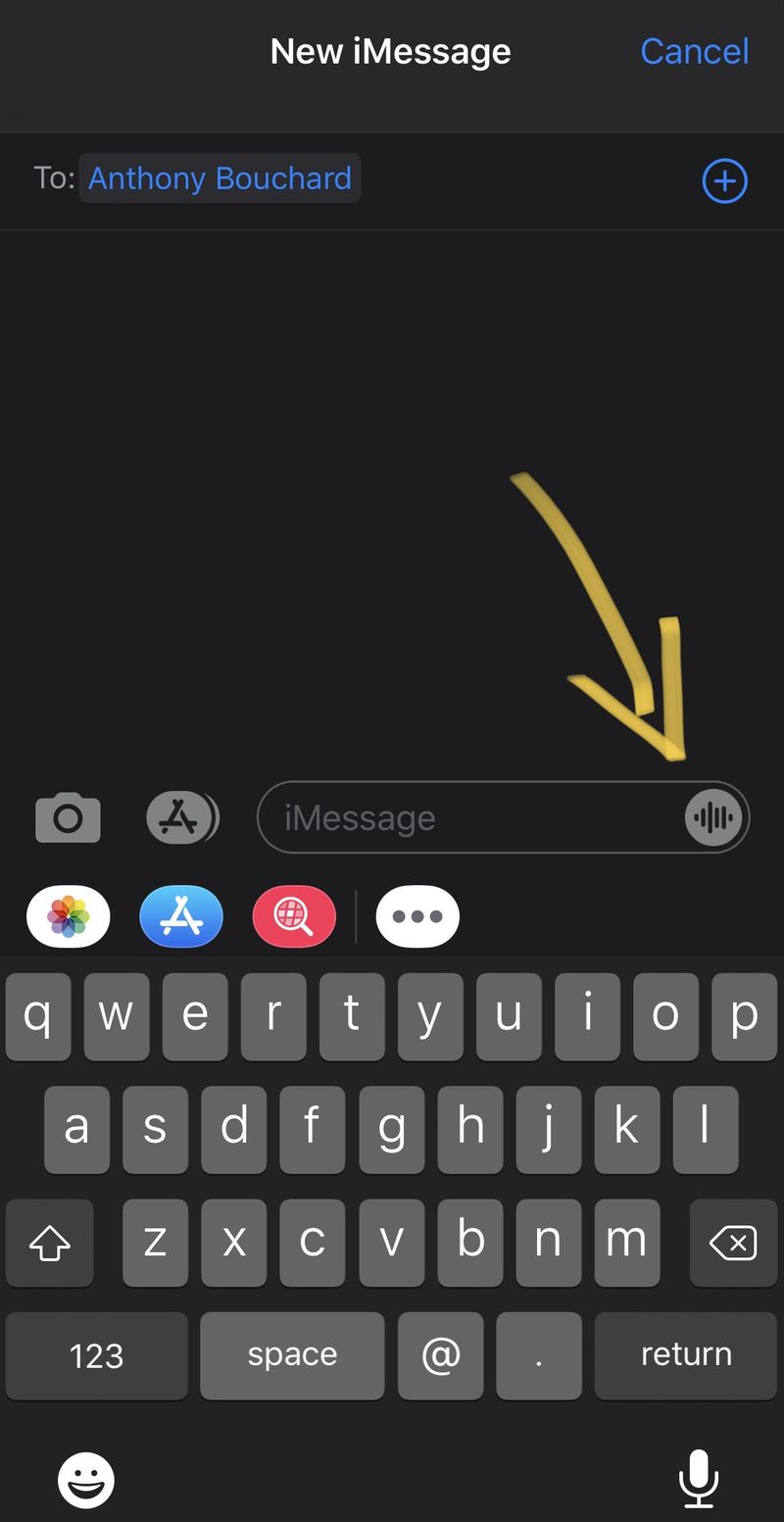784x1522 pixels.
Task: Focus the iMessage text field
Action: (470, 817)
